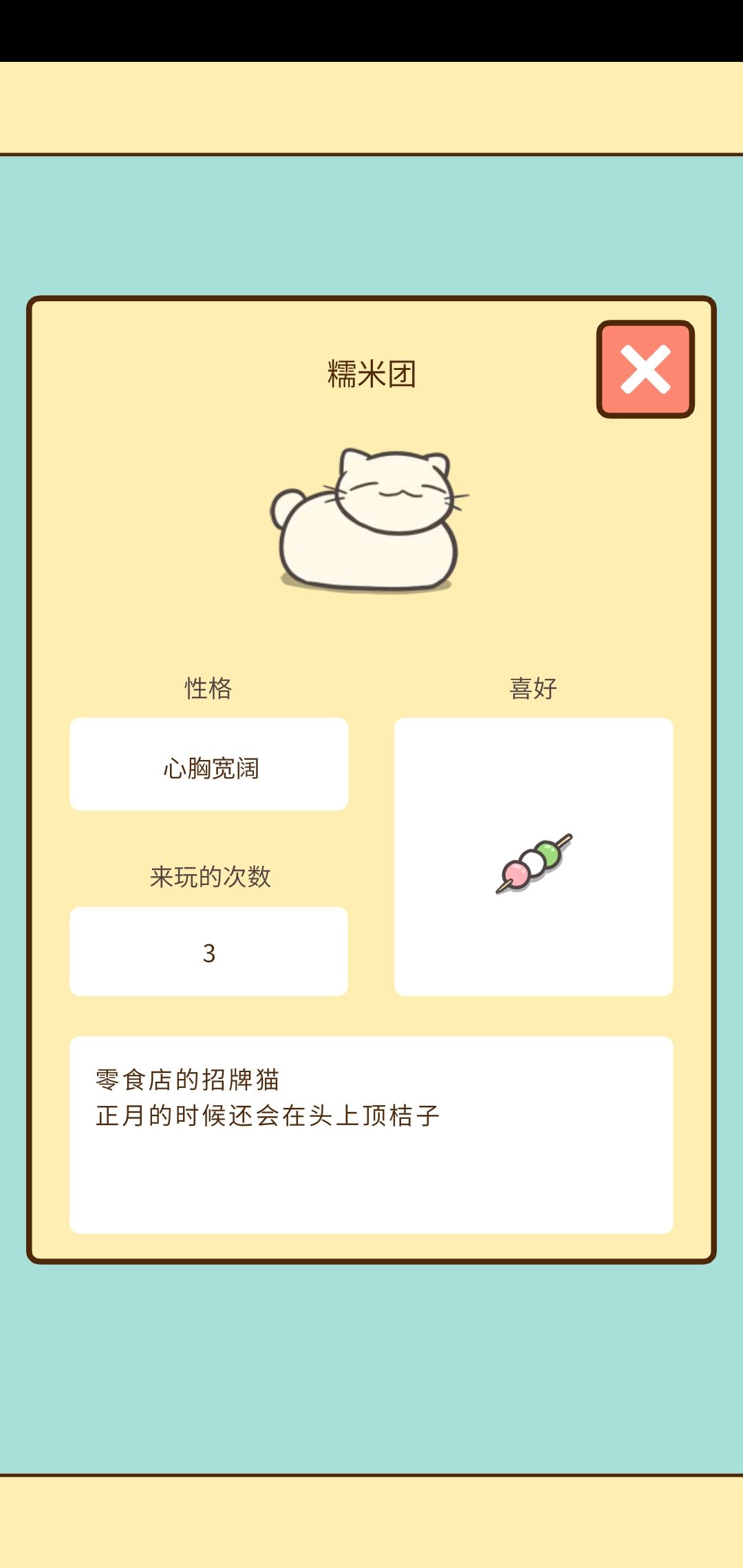Tap the white visit count card background
This screenshot has height=1568, width=743.
[208, 952]
